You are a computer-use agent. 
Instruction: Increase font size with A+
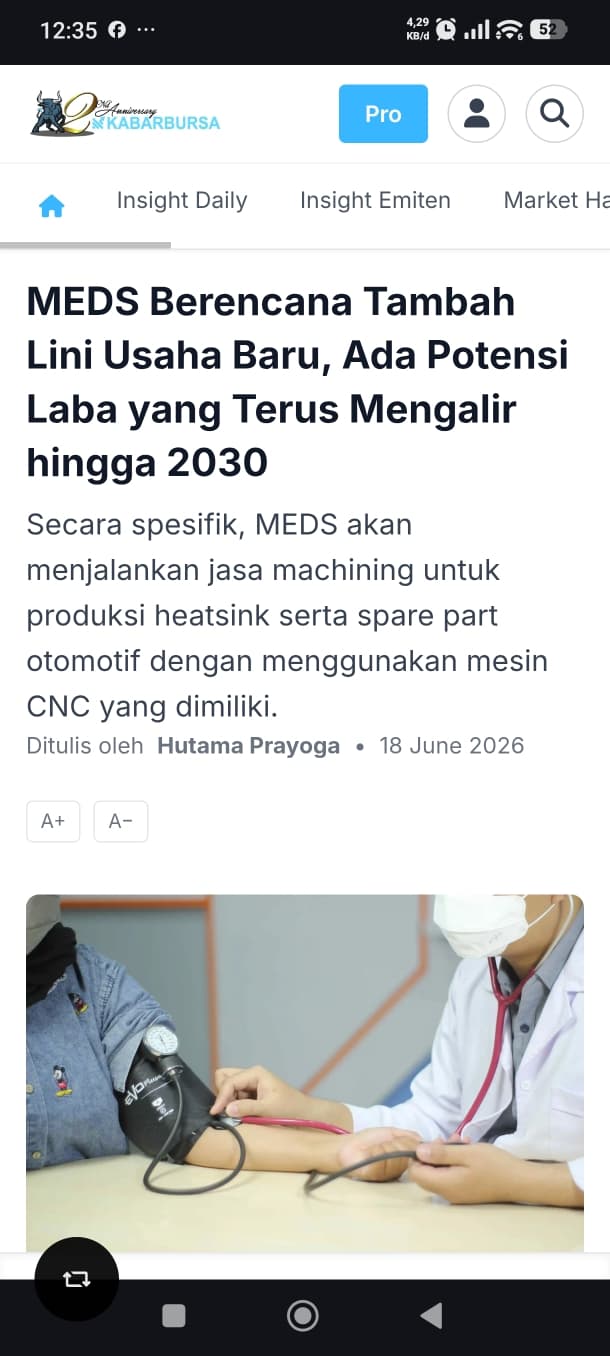pyautogui.click(x=53, y=821)
